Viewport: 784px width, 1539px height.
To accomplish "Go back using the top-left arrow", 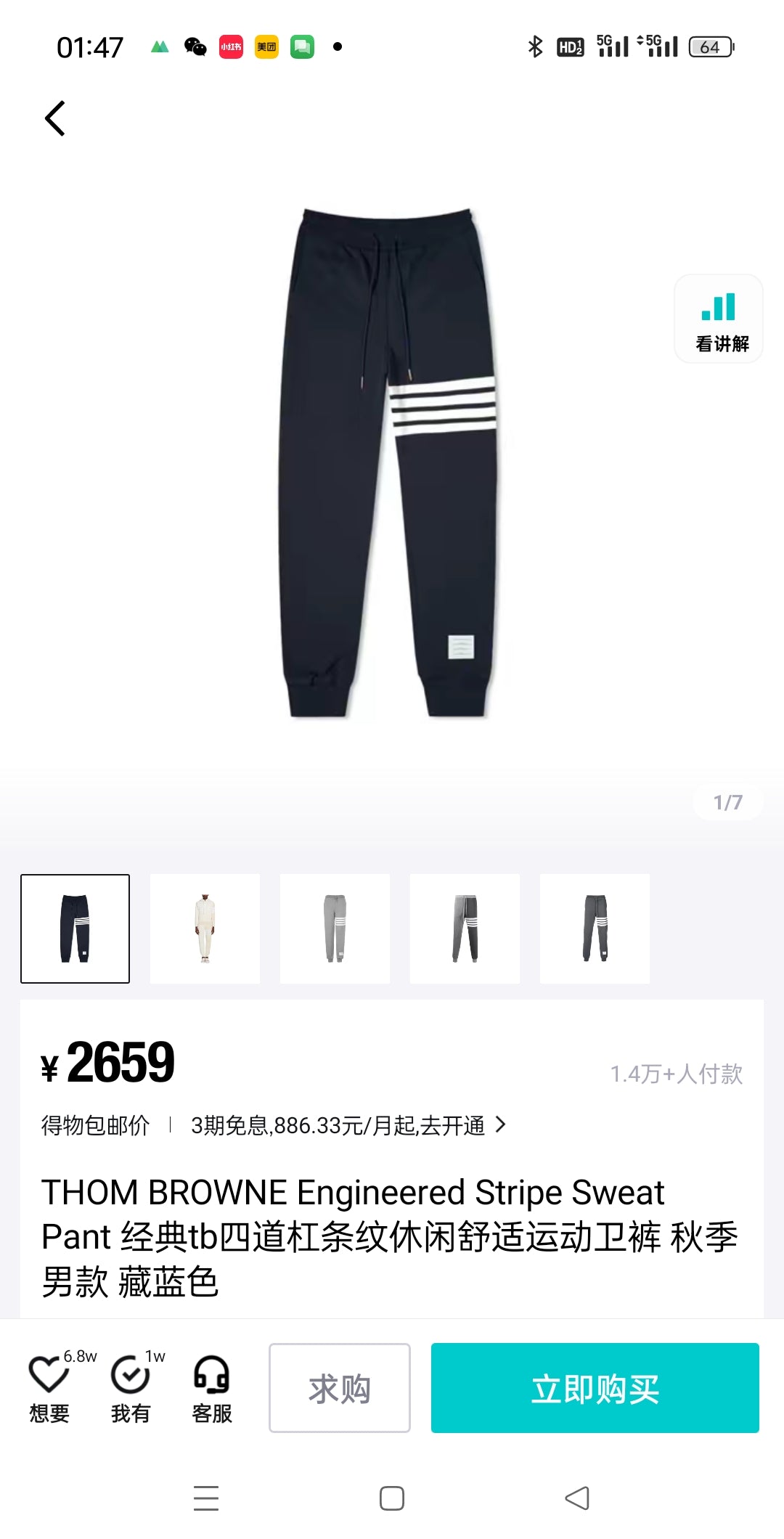I will tap(55, 118).
